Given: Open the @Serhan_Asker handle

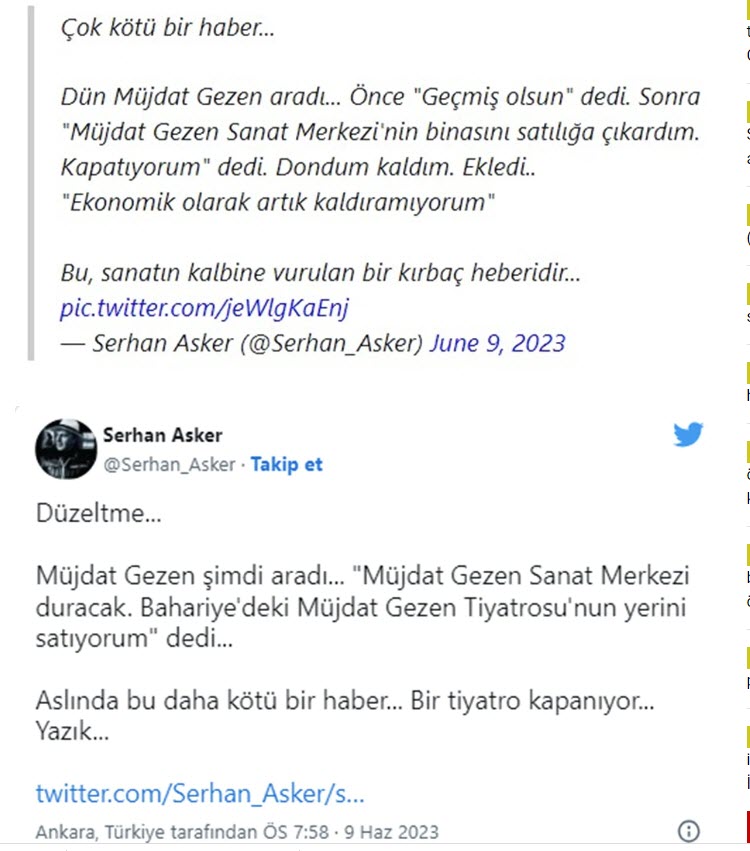Looking at the screenshot, I should [169, 464].
